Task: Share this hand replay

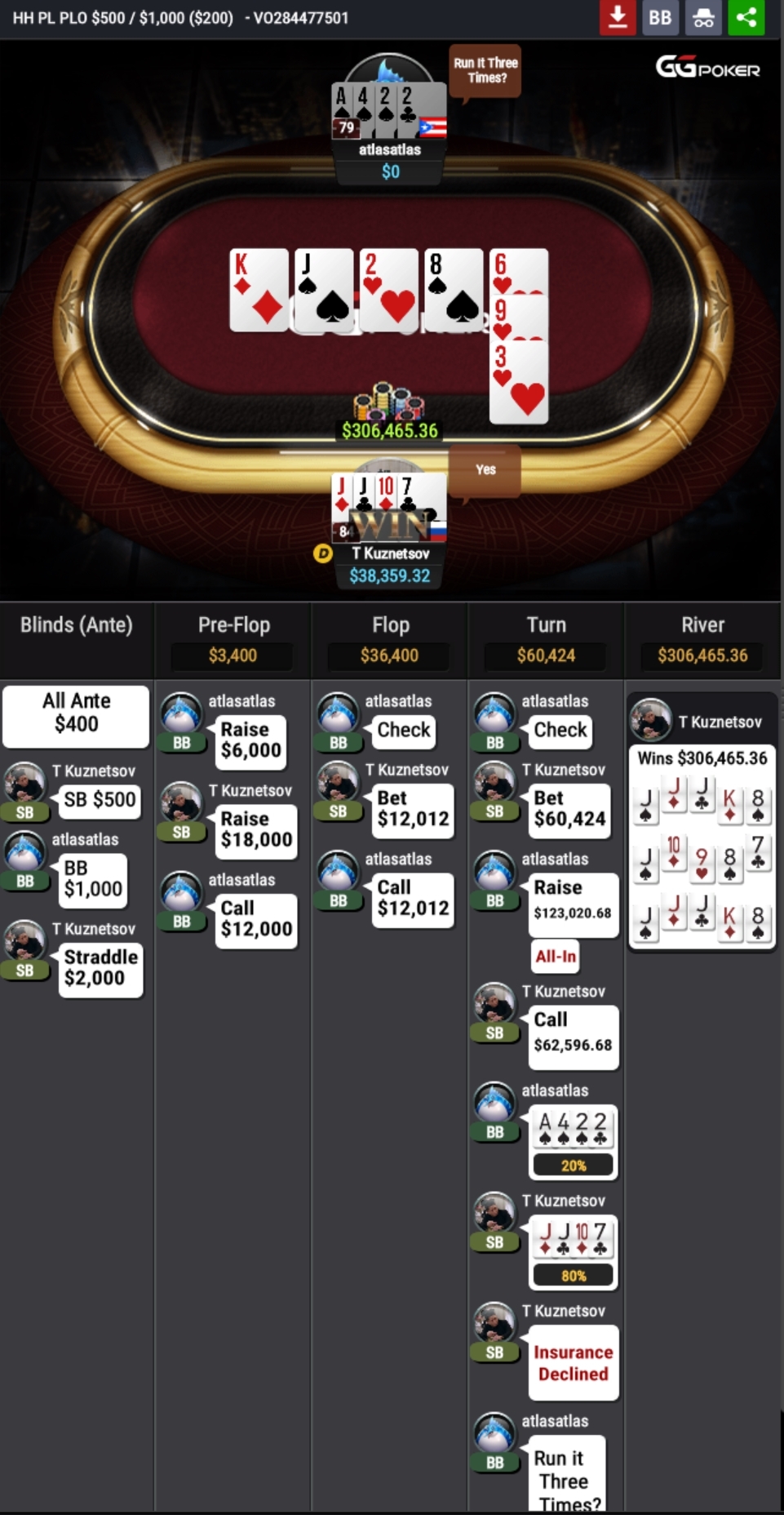Action: 746,17
